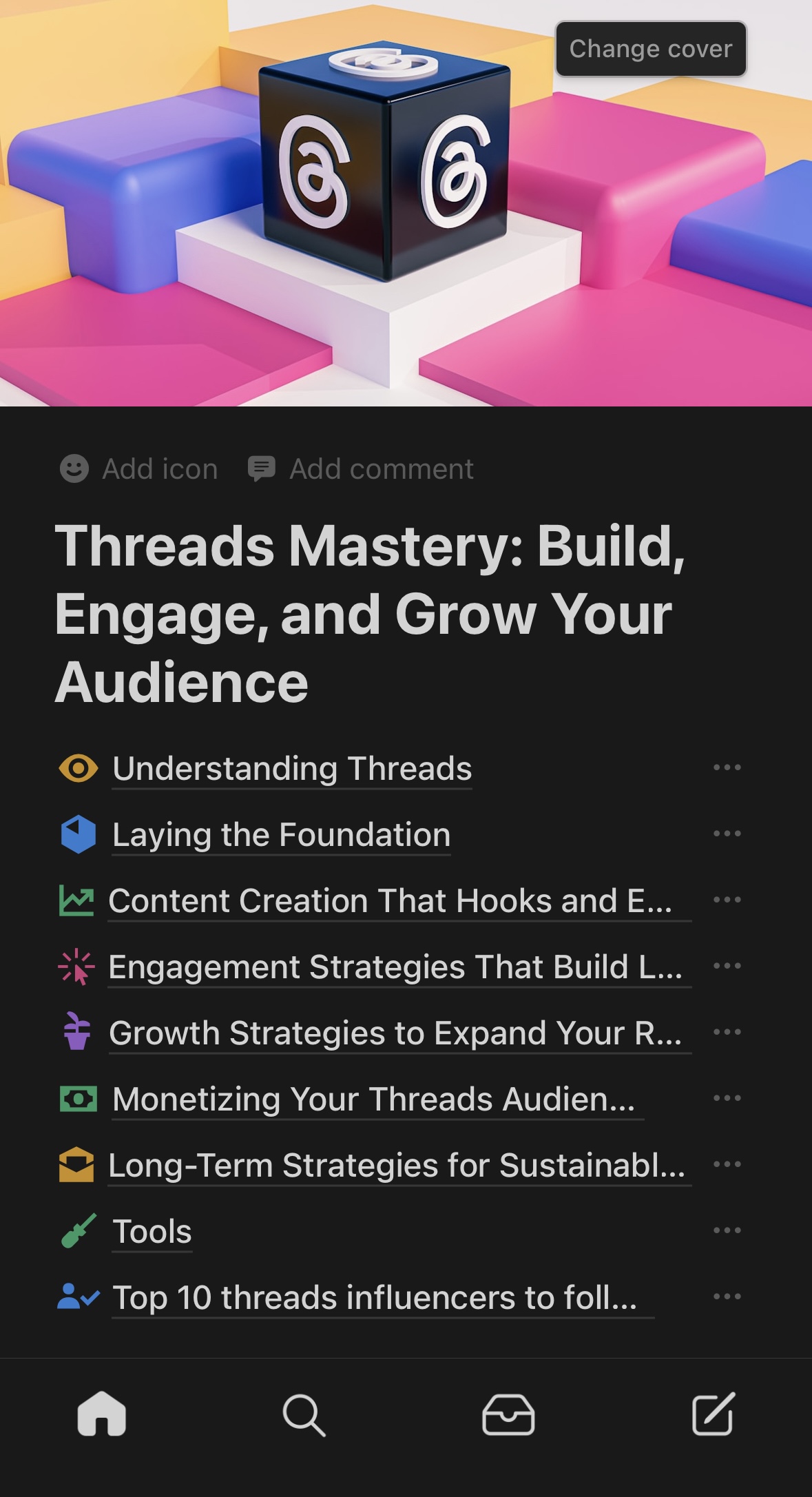Open Engagement Strategies That Build page
Image resolution: width=812 pixels, height=1497 pixels.
click(x=395, y=967)
